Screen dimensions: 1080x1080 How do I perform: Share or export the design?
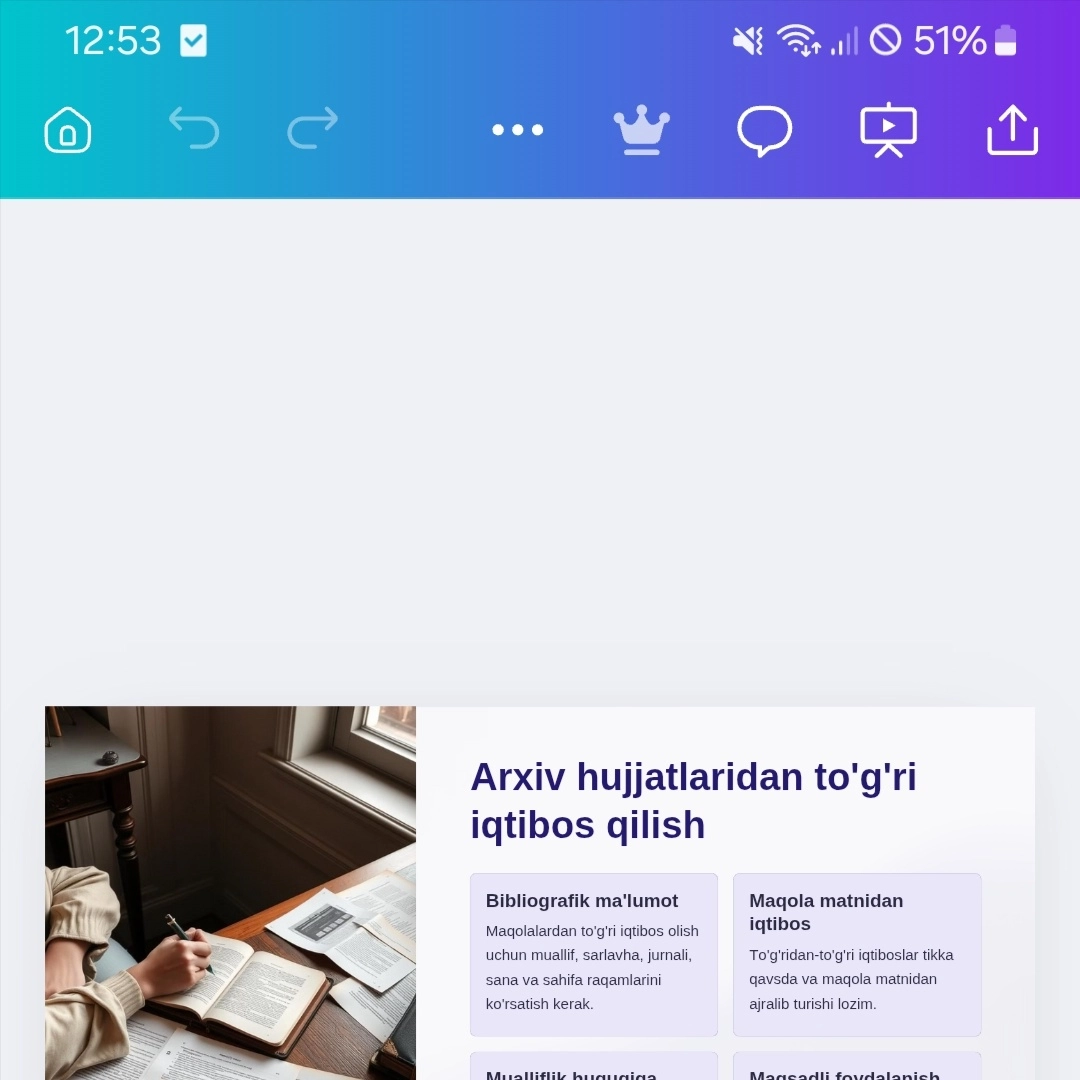click(x=1012, y=129)
